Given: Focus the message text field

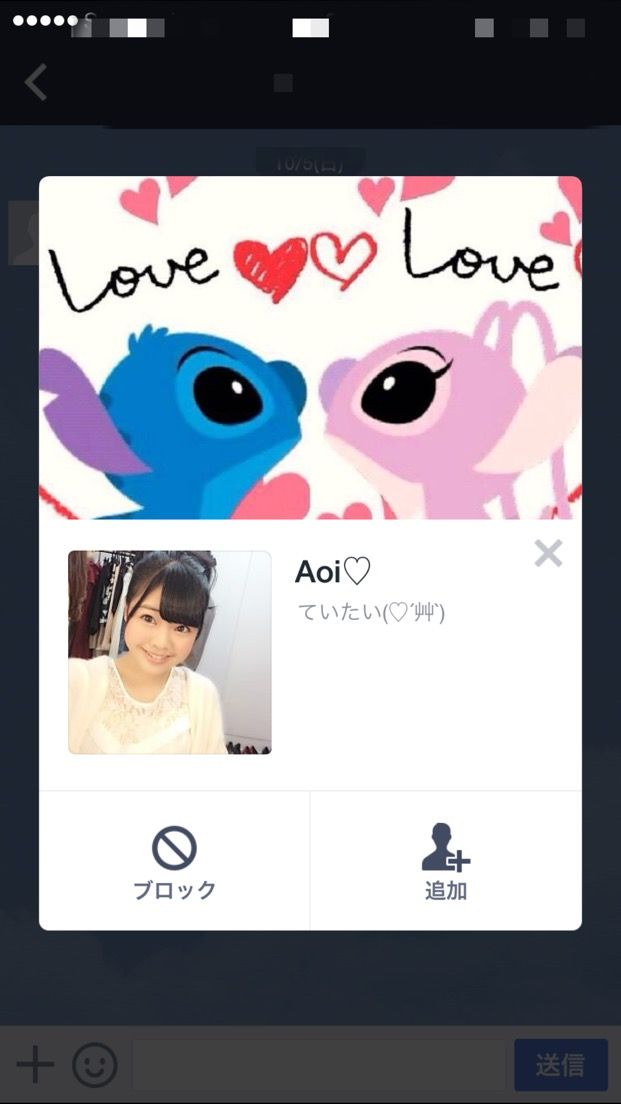Looking at the screenshot, I should 320,1065.
